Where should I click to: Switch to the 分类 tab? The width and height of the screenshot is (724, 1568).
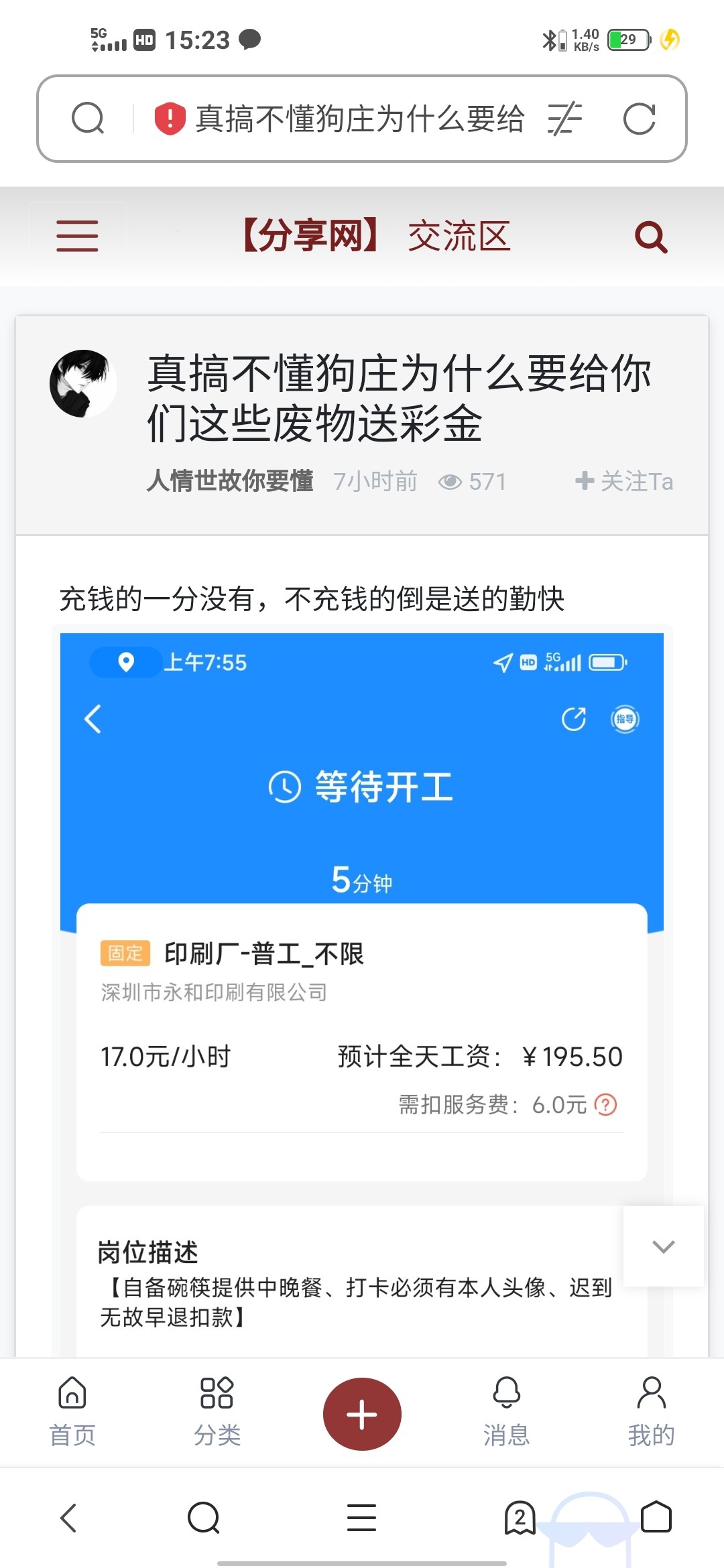click(x=217, y=1411)
